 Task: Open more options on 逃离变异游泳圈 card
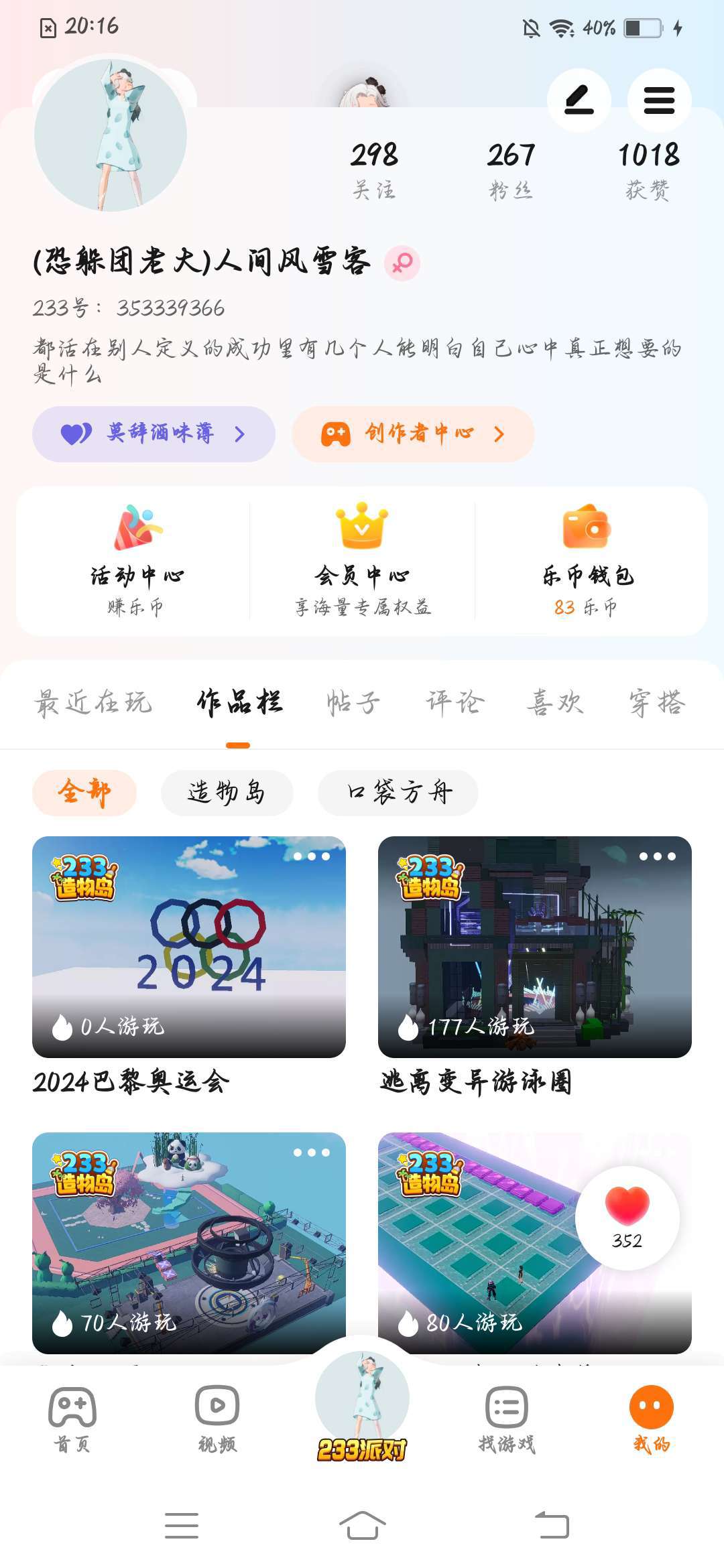click(657, 856)
